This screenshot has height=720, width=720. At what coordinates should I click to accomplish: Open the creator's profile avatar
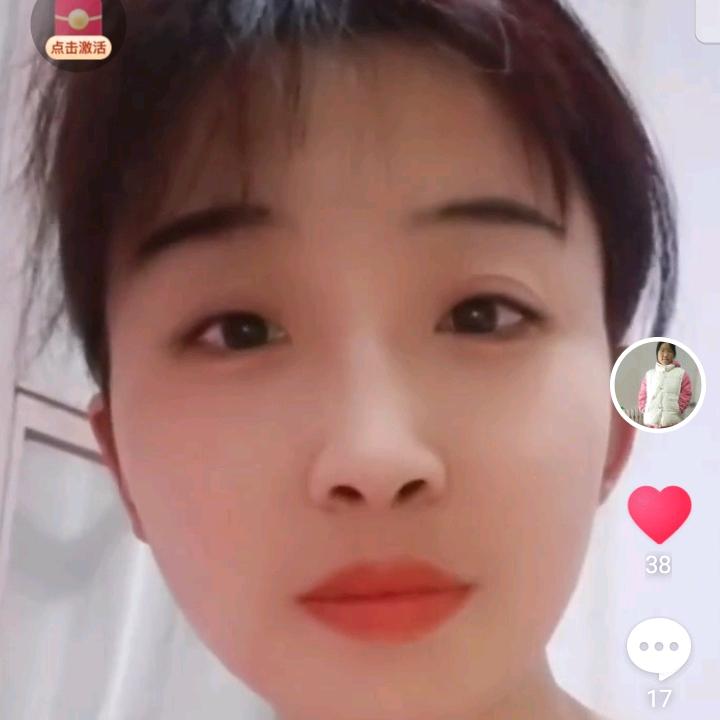coord(657,385)
